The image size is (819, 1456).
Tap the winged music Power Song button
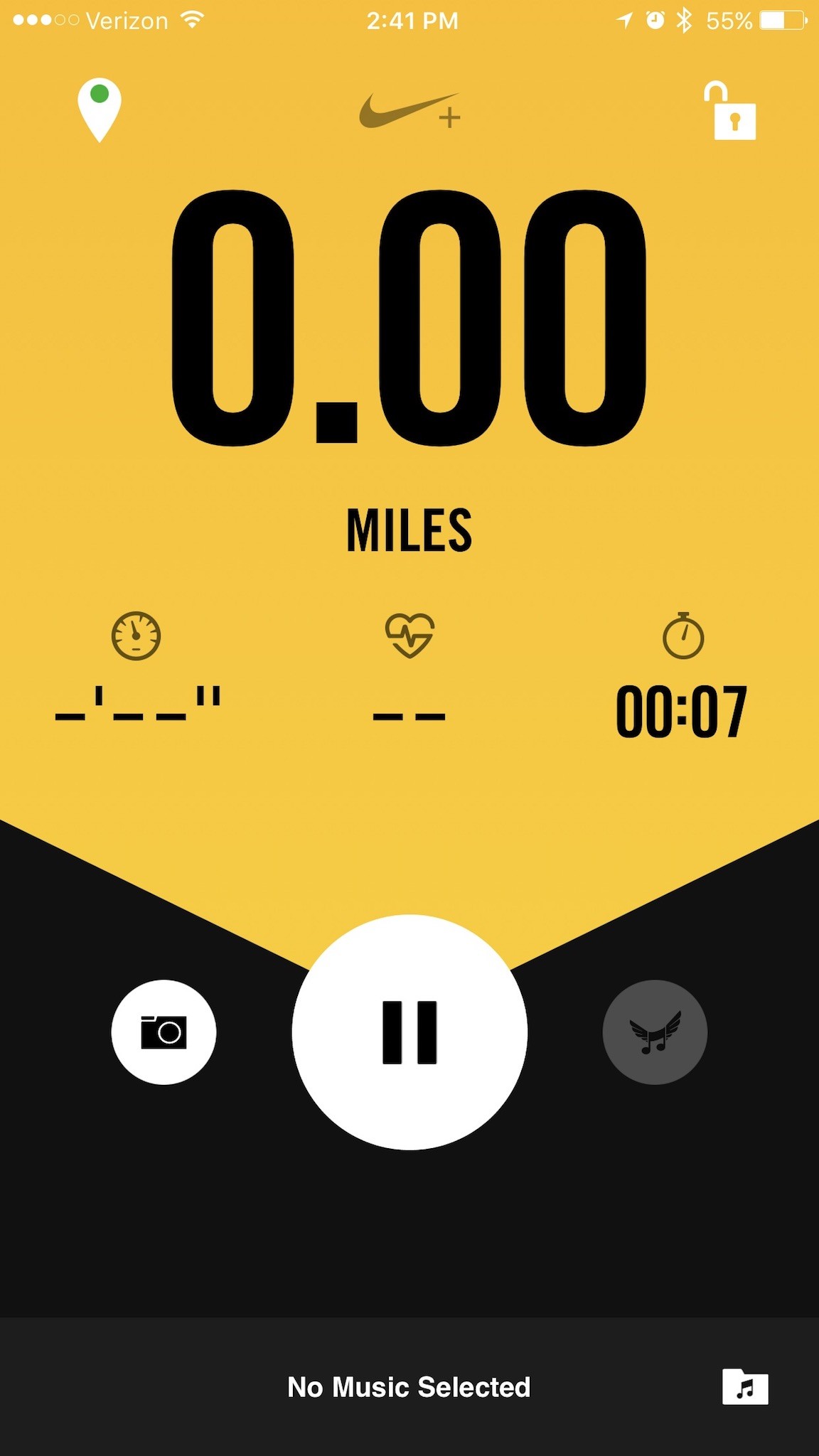[x=655, y=1032]
